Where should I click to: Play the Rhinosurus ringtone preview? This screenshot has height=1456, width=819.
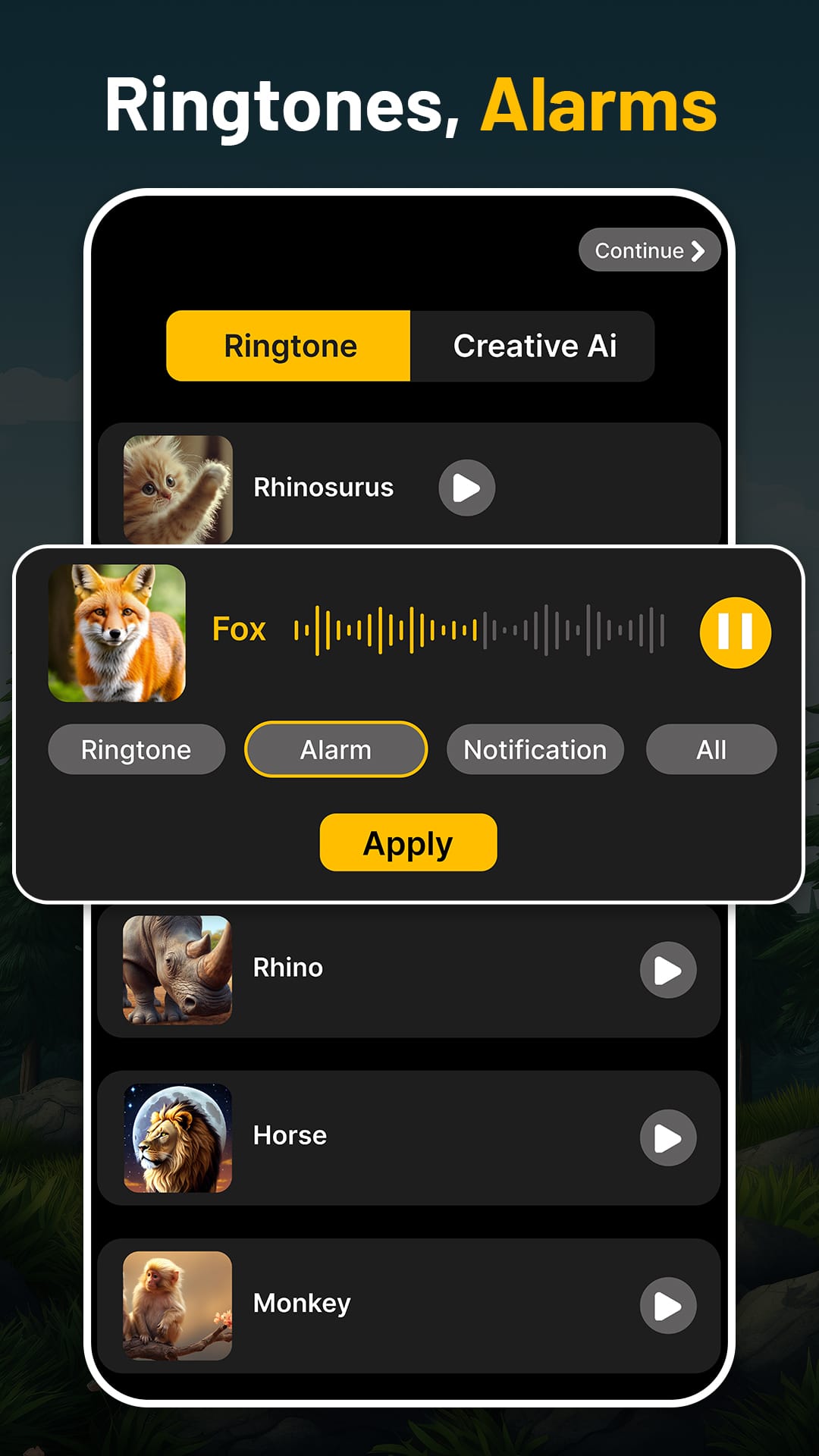466,488
